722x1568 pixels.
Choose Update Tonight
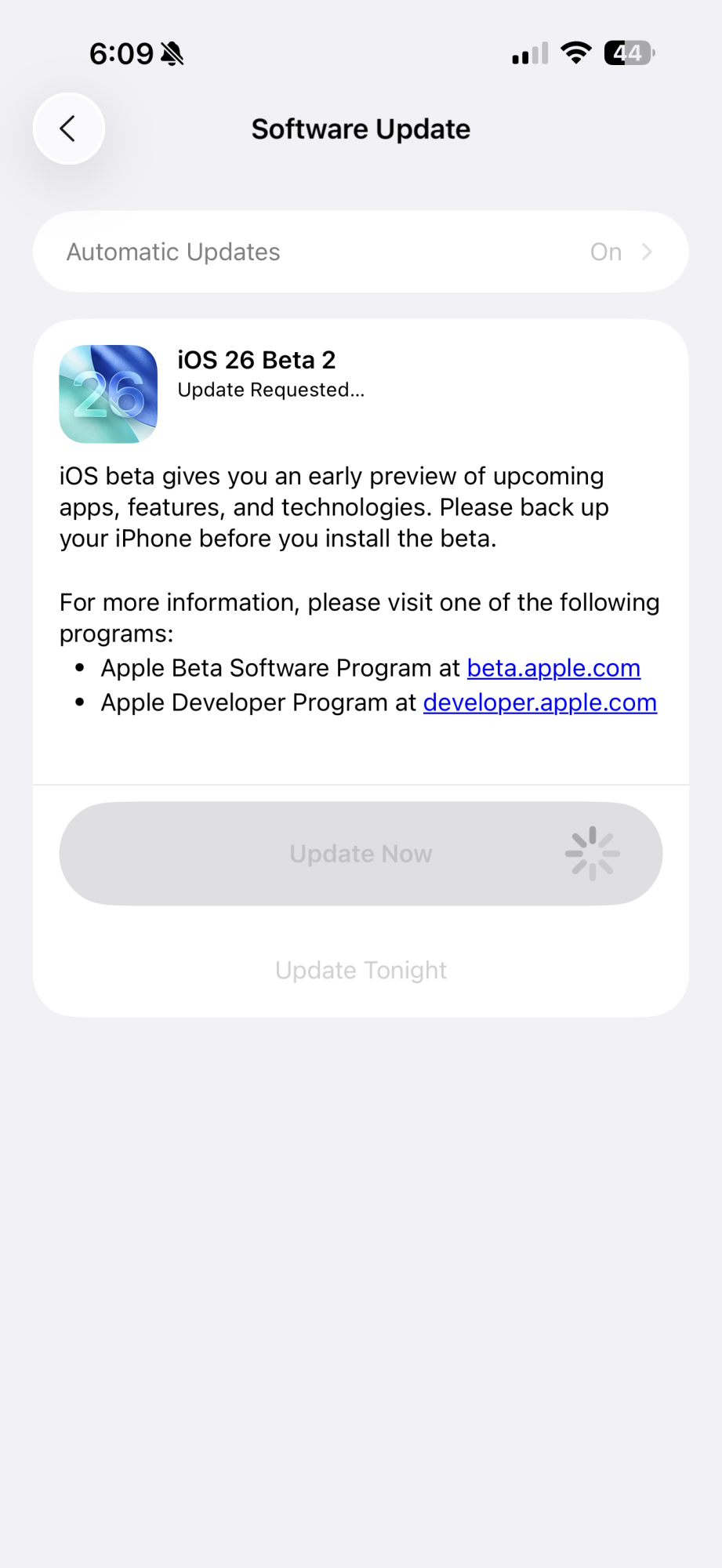tap(361, 971)
